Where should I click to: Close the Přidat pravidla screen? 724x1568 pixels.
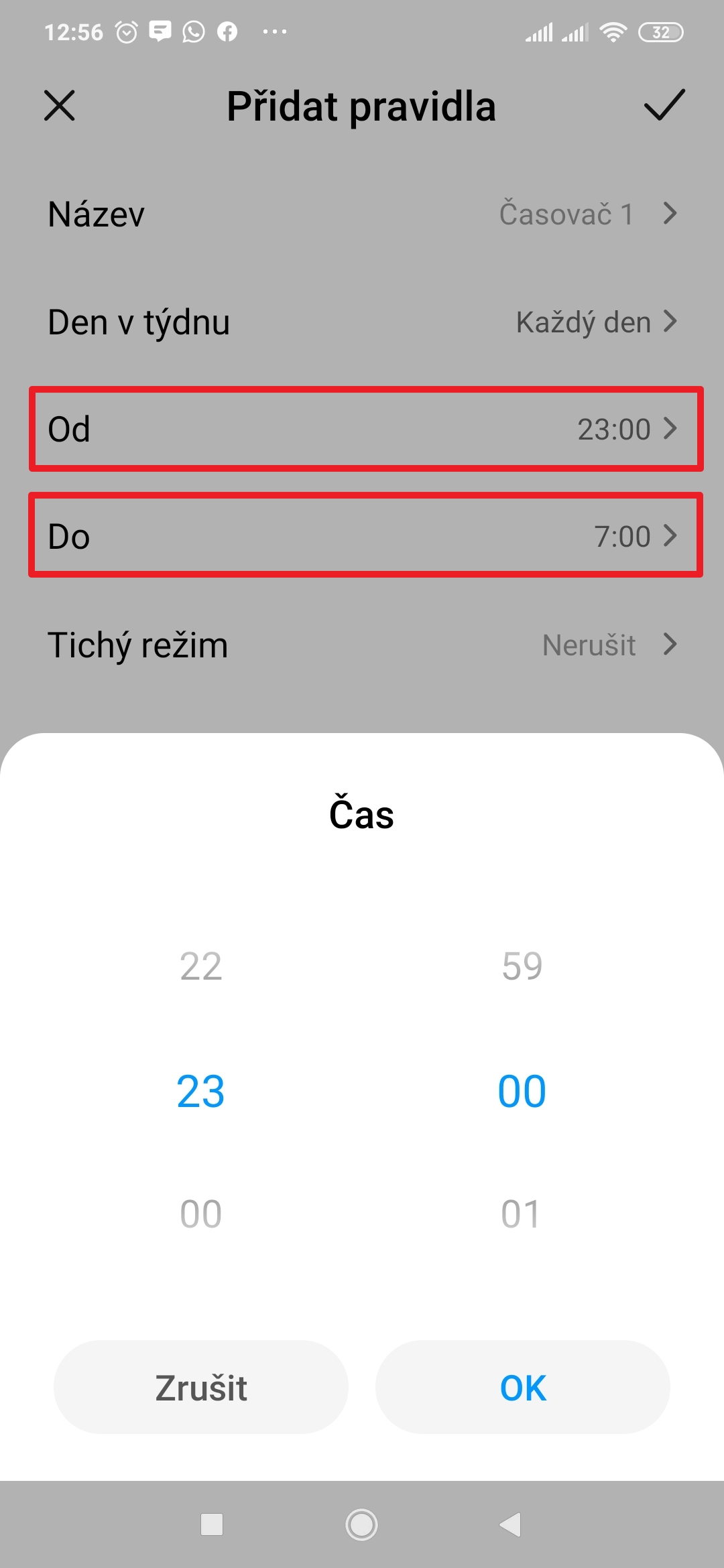(60, 106)
